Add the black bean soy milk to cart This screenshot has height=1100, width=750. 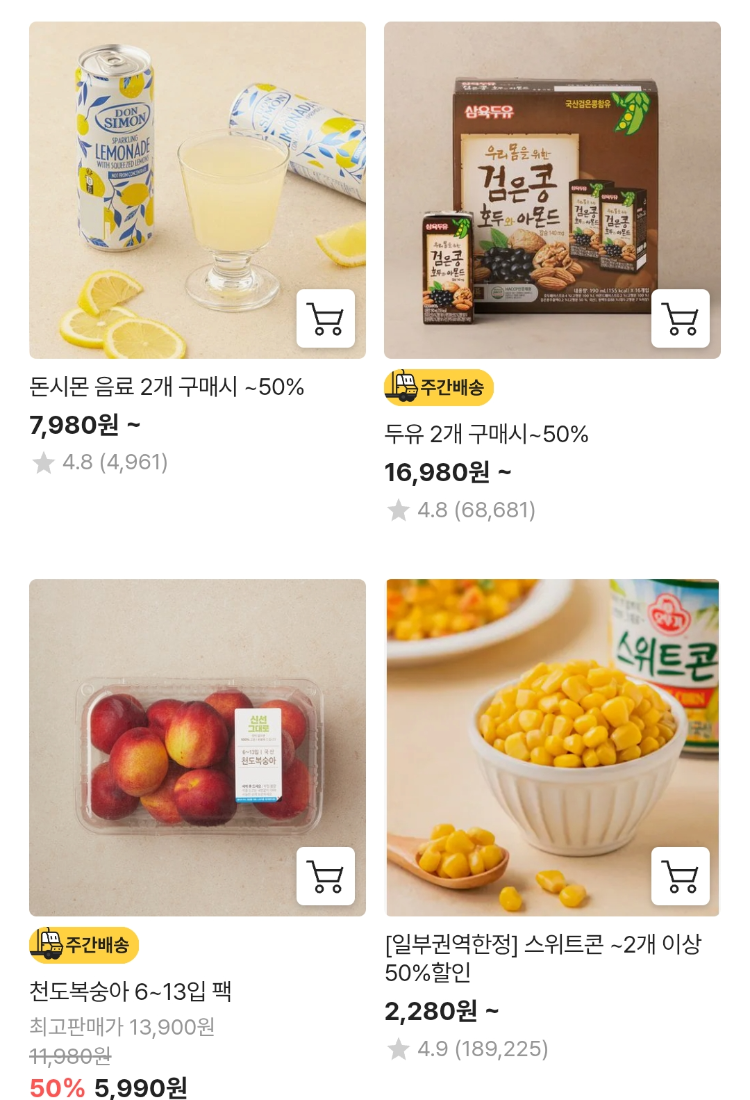point(681,319)
